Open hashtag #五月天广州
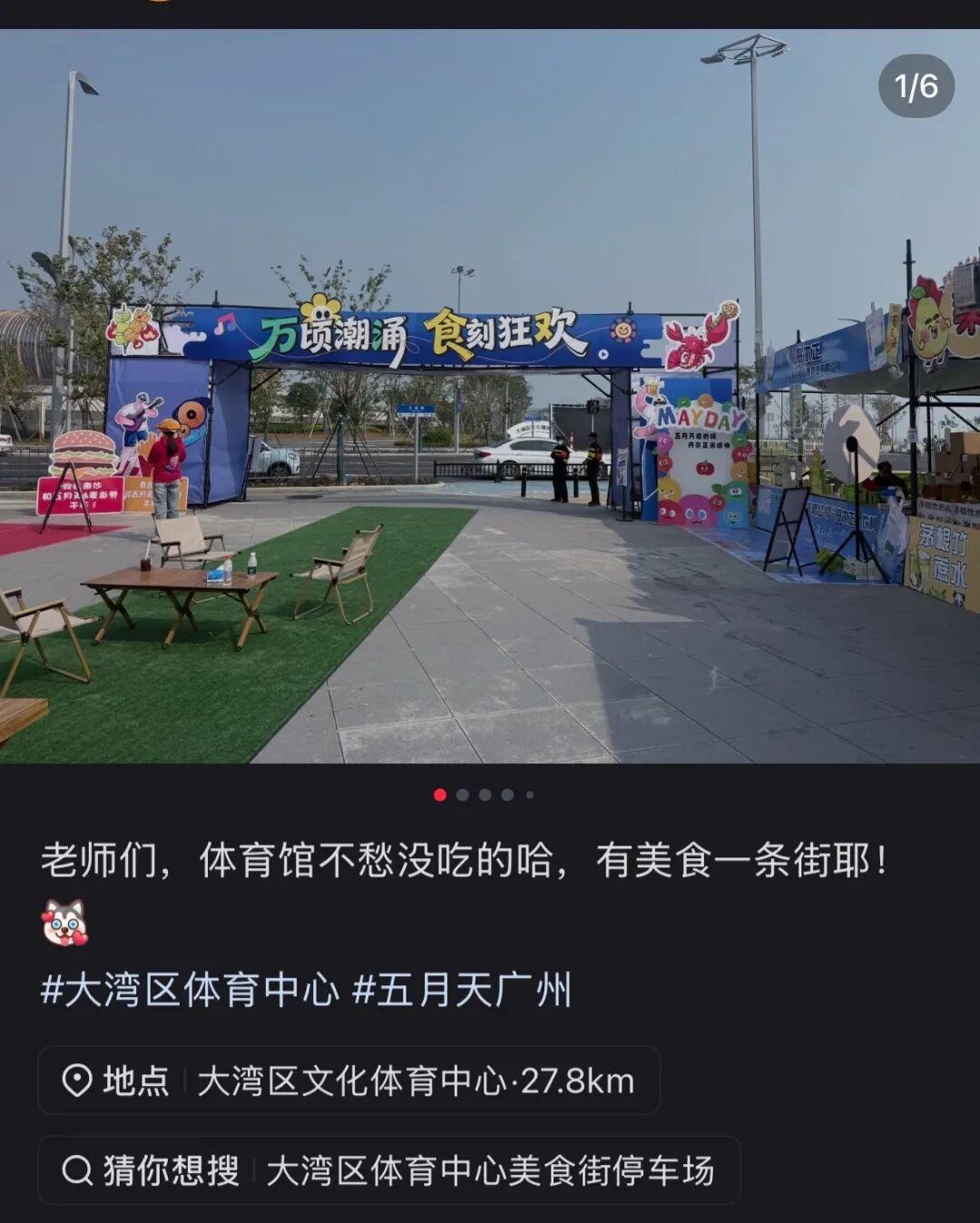Viewport: 980px width, 1223px height. (462, 990)
